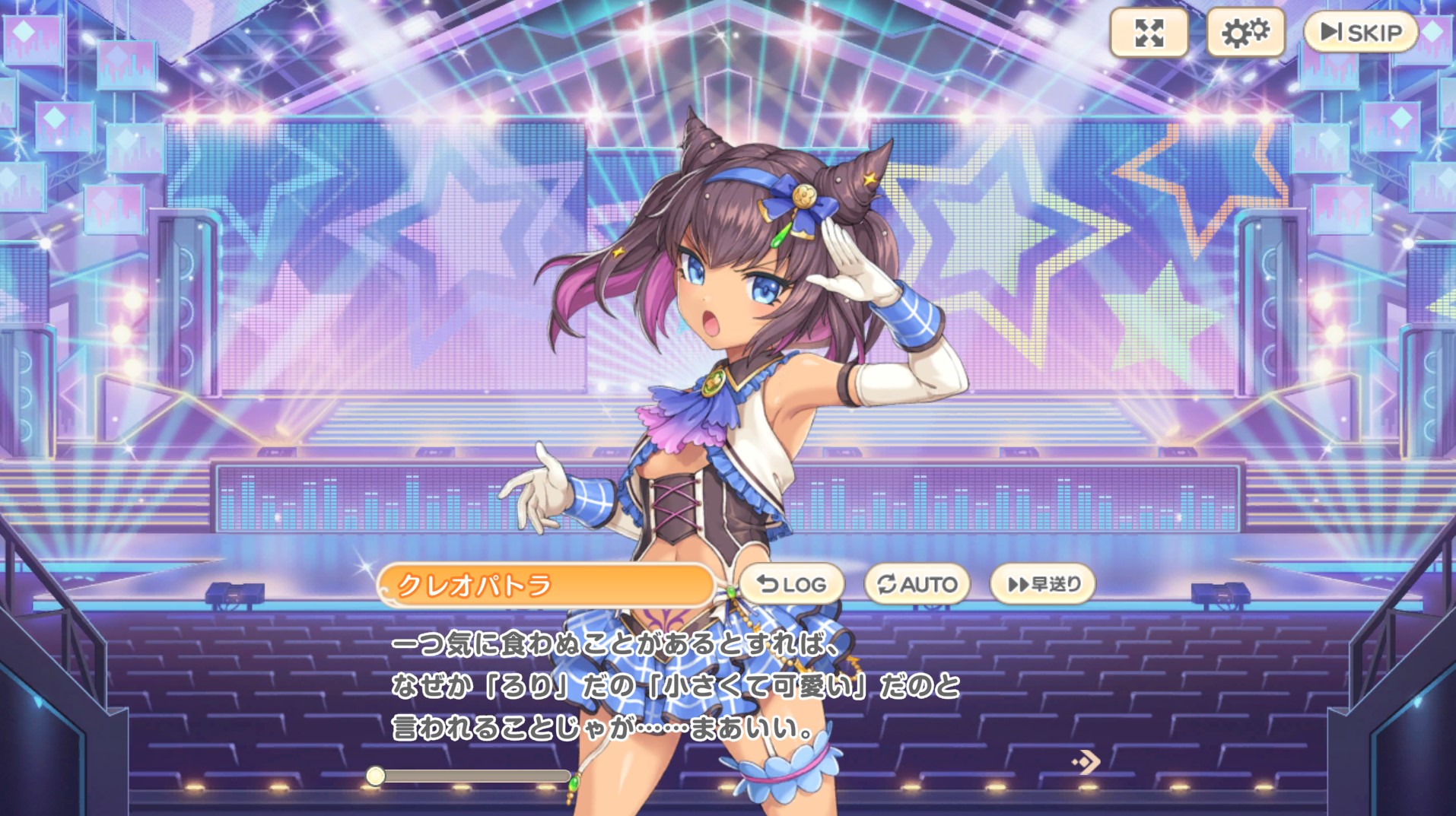Viewport: 1456px width, 816px height.
Task: Open the settings gear
Action: (x=1245, y=33)
